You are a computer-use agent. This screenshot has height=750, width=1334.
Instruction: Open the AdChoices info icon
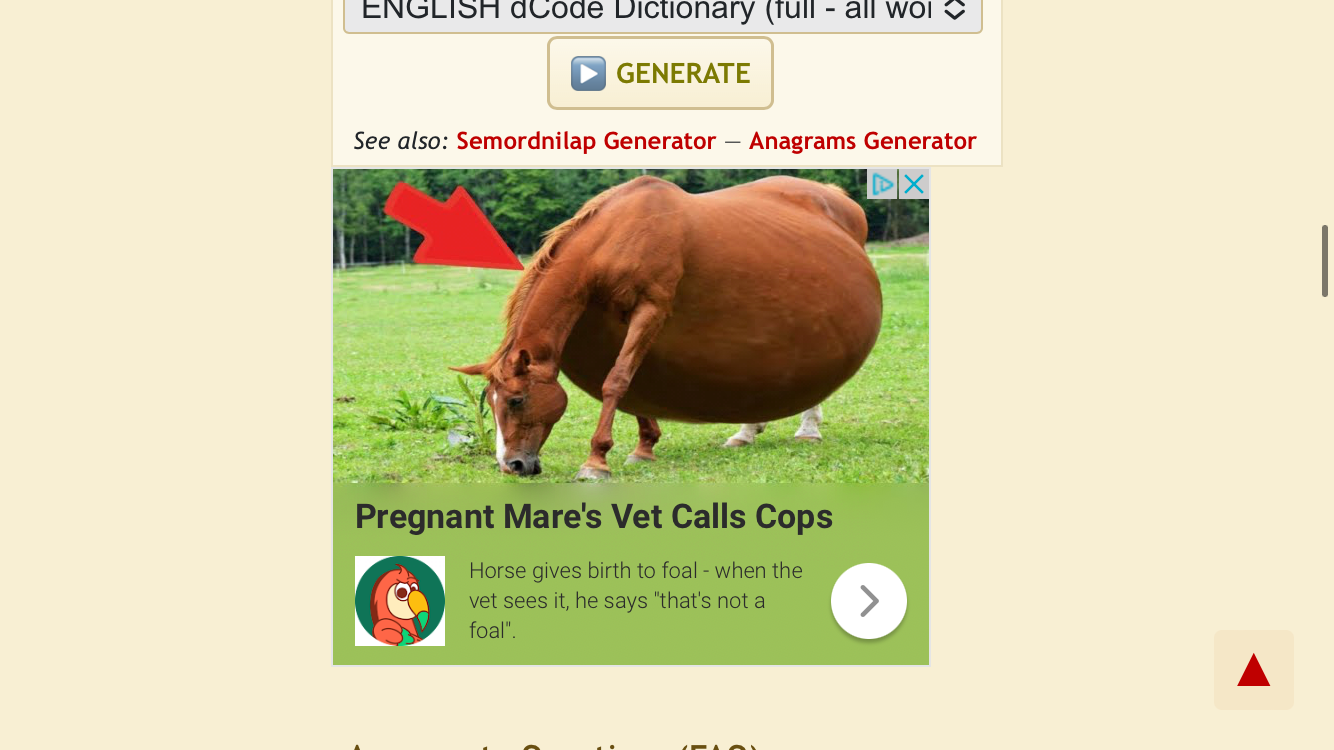883,184
